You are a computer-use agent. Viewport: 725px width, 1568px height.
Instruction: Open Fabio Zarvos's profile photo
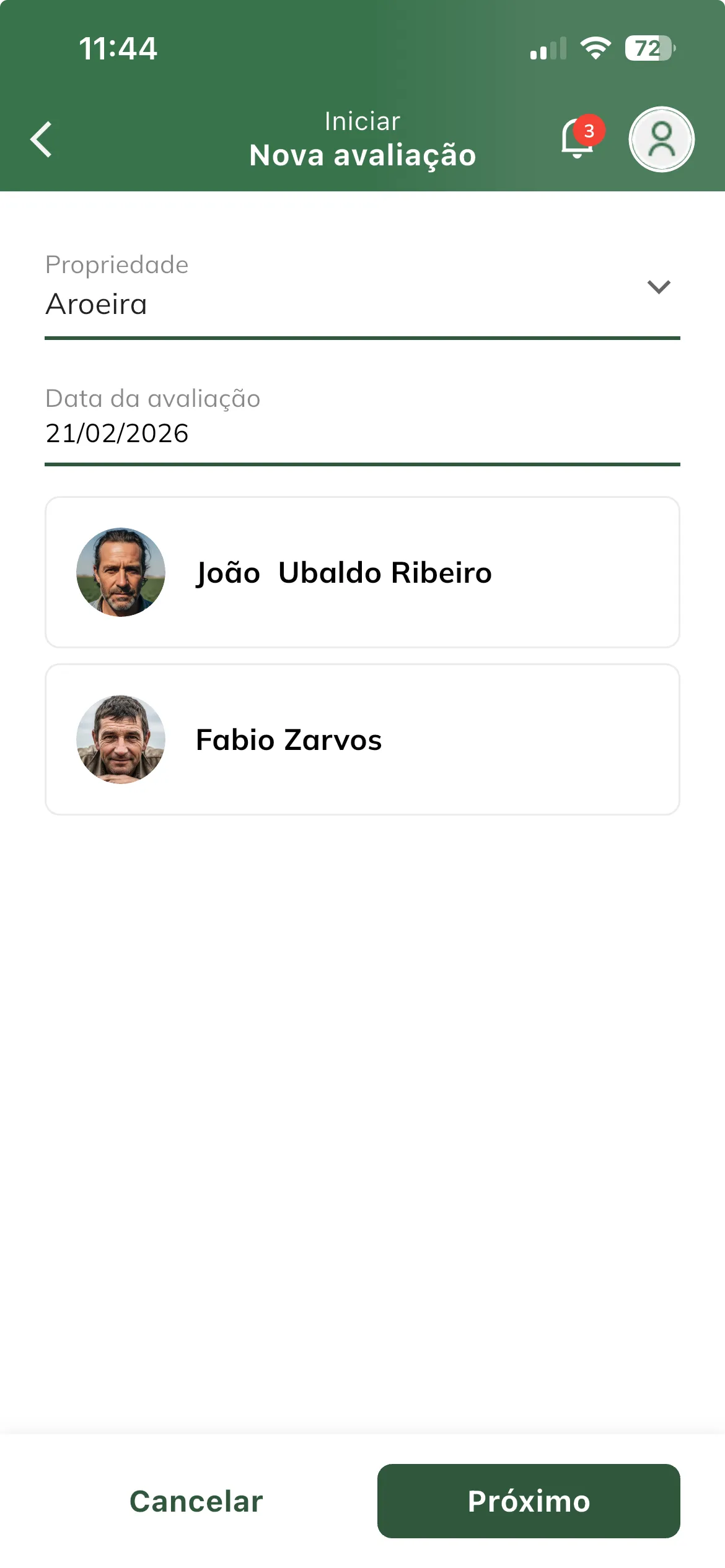pos(121,739)
